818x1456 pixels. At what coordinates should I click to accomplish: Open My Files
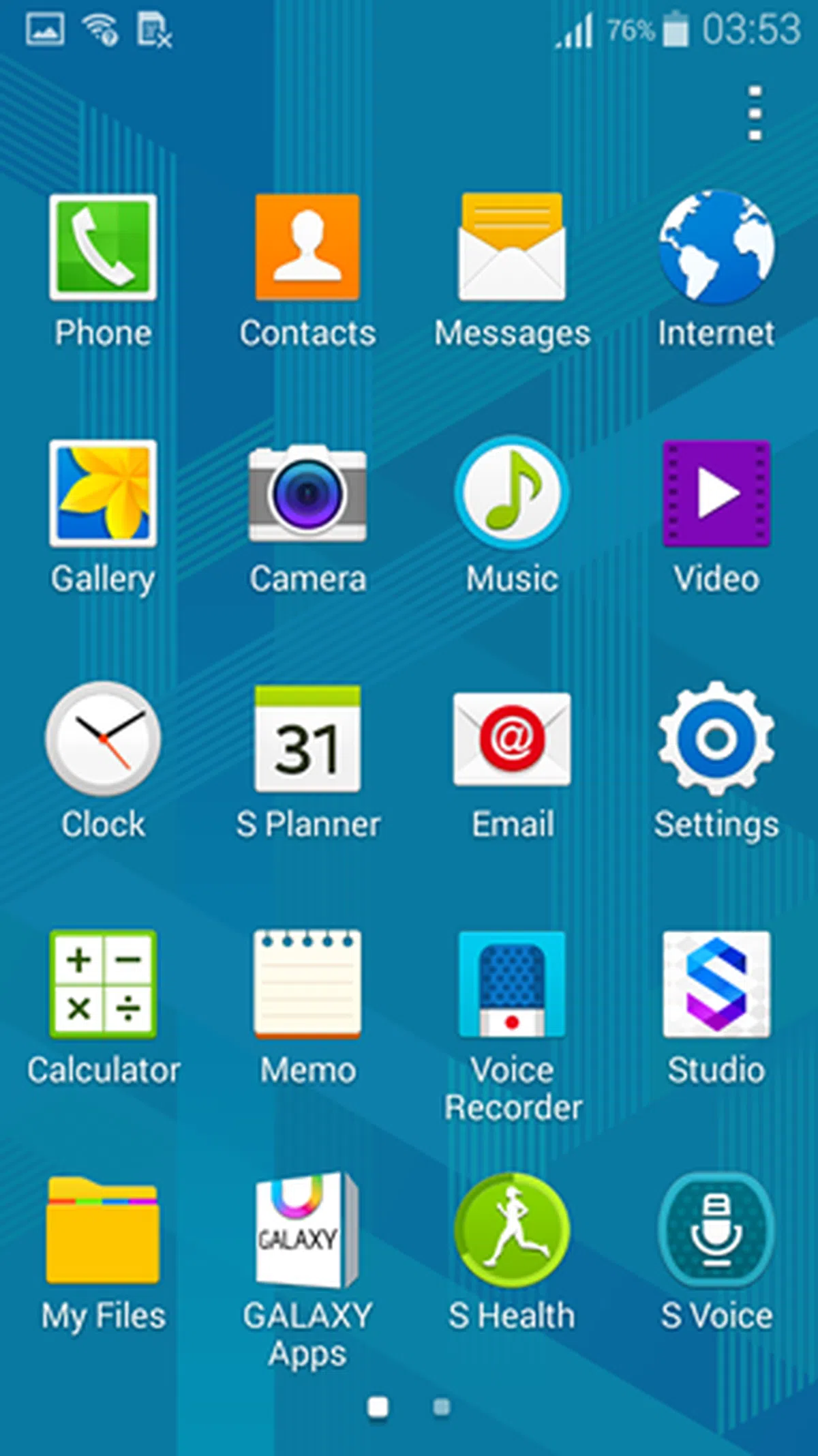point(103,1230)
